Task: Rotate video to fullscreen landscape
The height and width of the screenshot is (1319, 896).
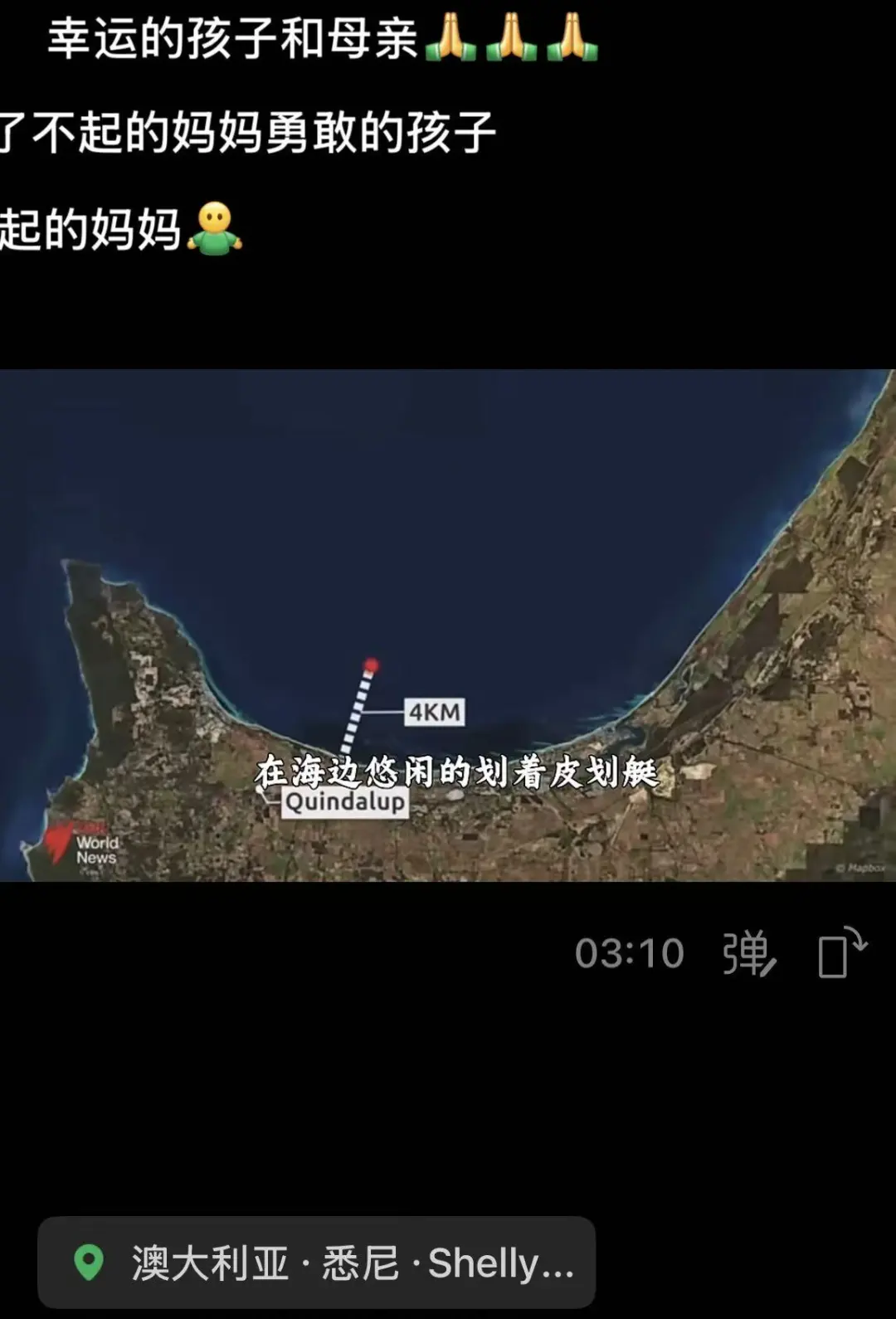Action: [x=841, y=953]
